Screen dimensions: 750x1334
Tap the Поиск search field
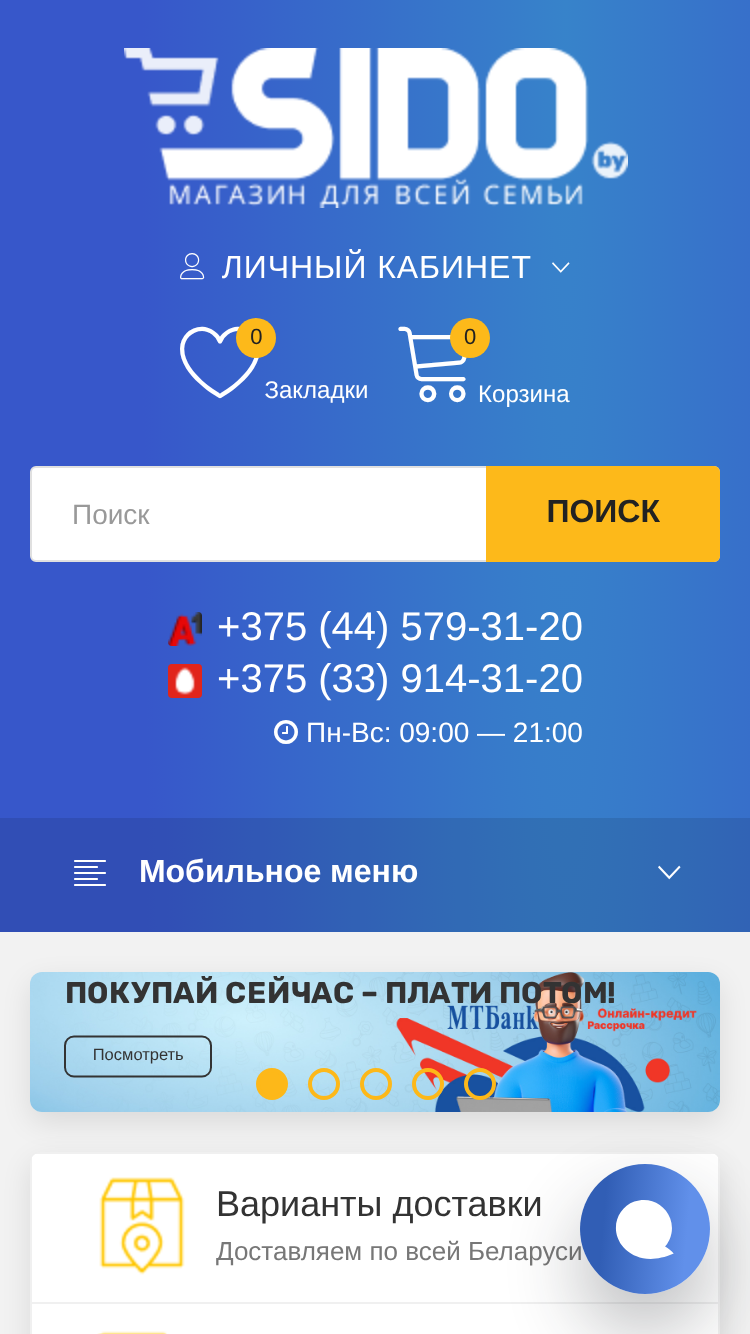(259, 514)
